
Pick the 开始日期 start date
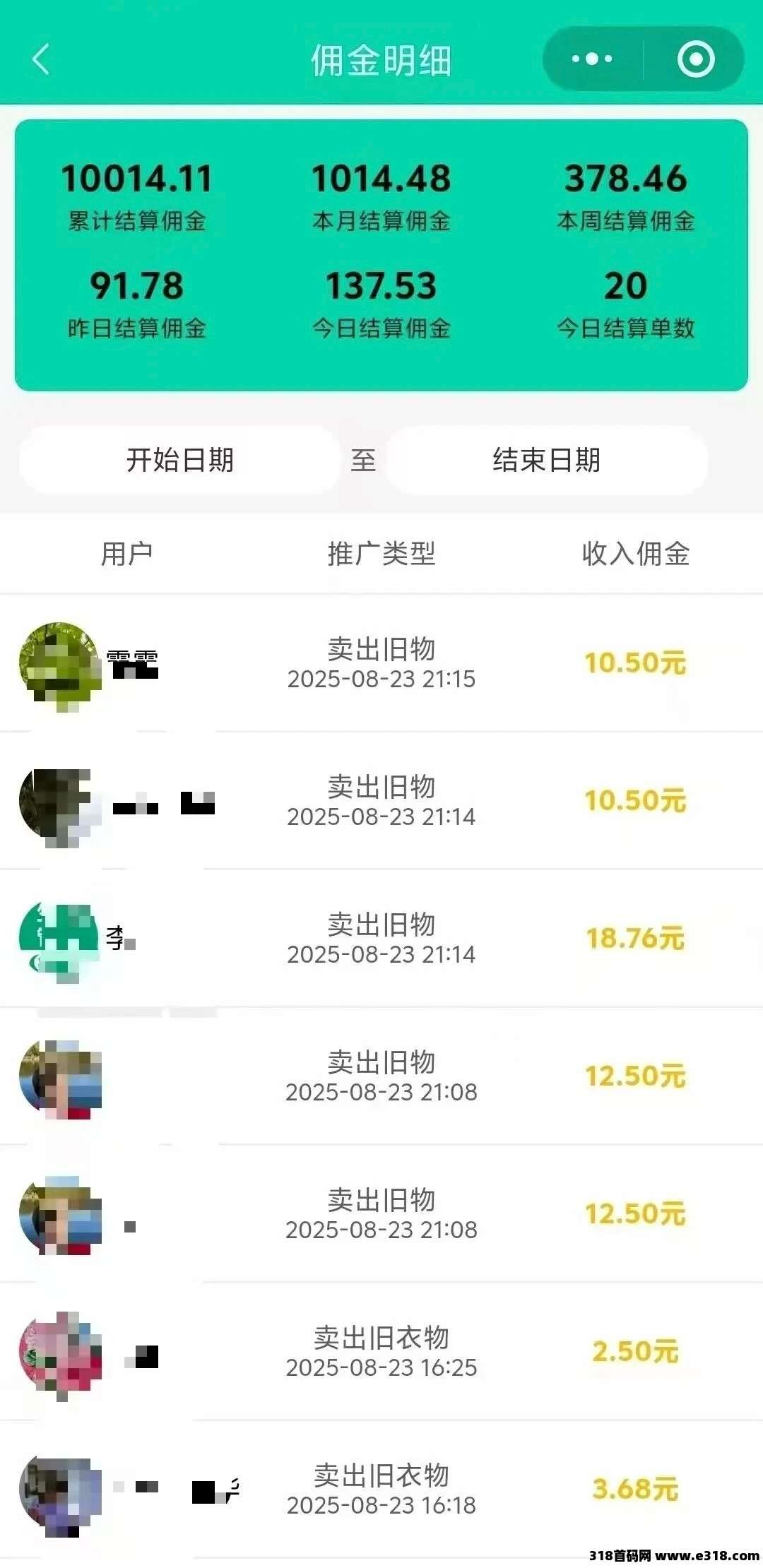pyautogui.click(x=180, y=460)
